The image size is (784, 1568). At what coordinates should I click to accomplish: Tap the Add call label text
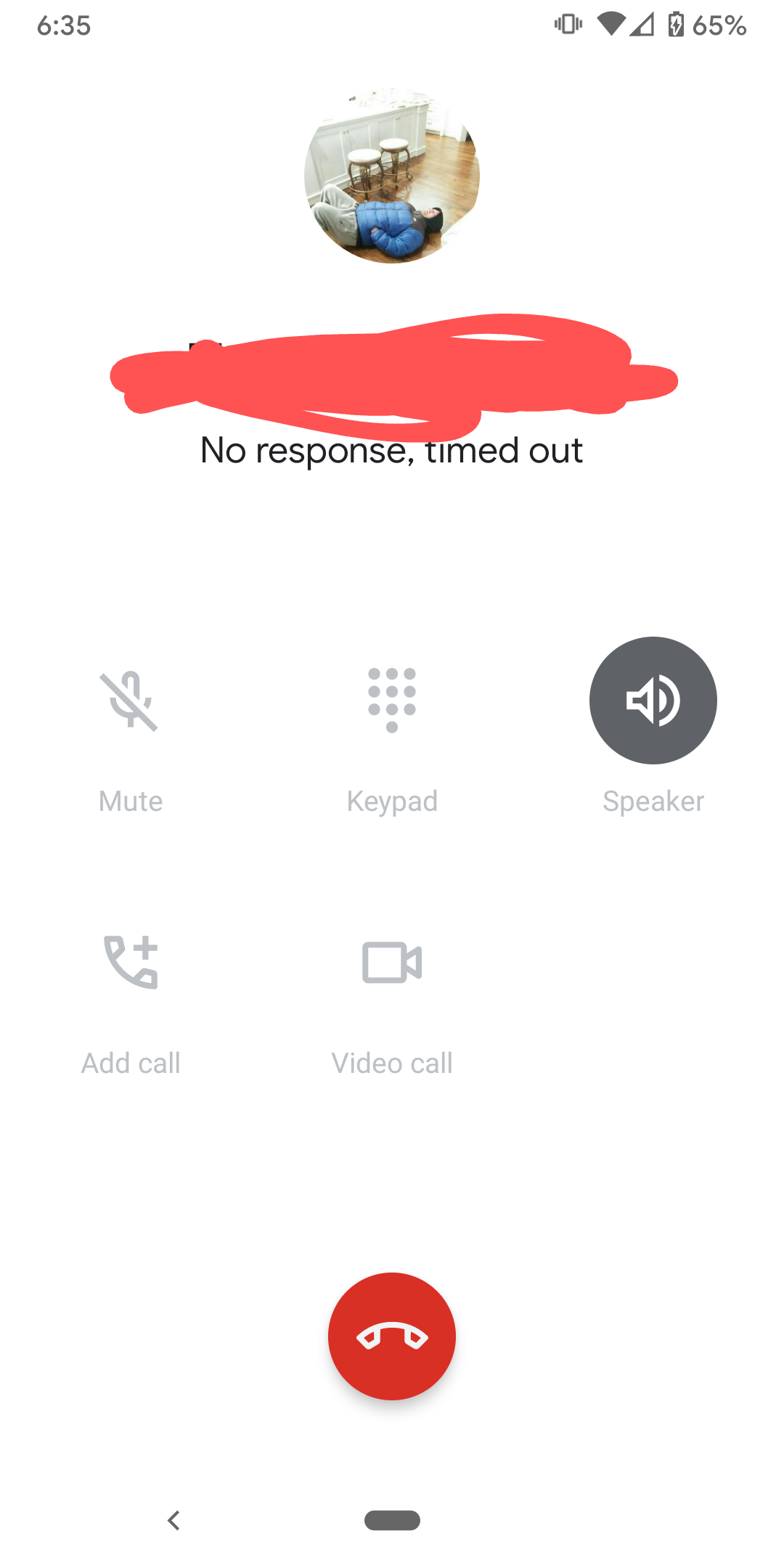point(130,1062)
